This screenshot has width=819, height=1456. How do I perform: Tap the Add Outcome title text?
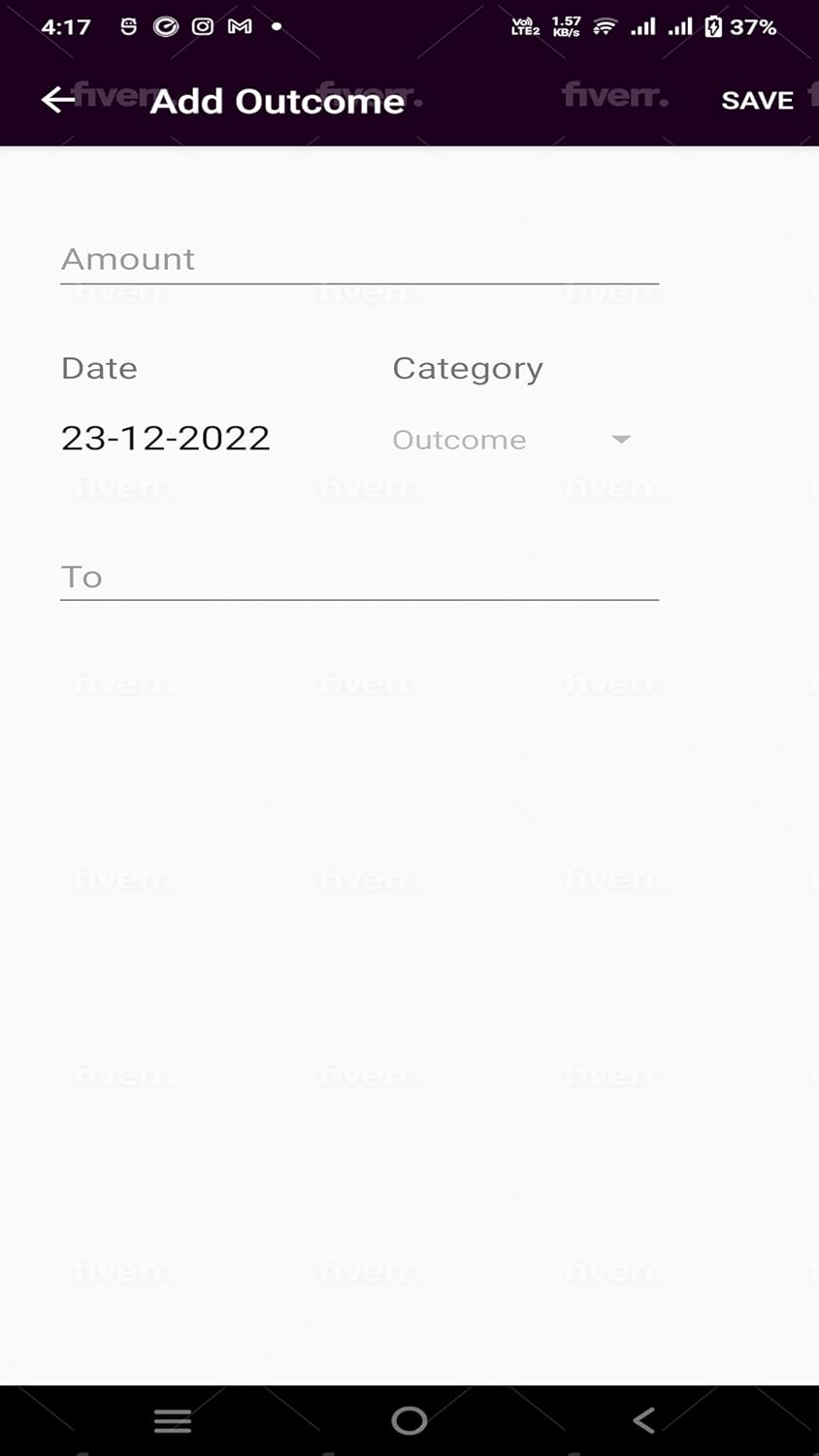(278, 100)
